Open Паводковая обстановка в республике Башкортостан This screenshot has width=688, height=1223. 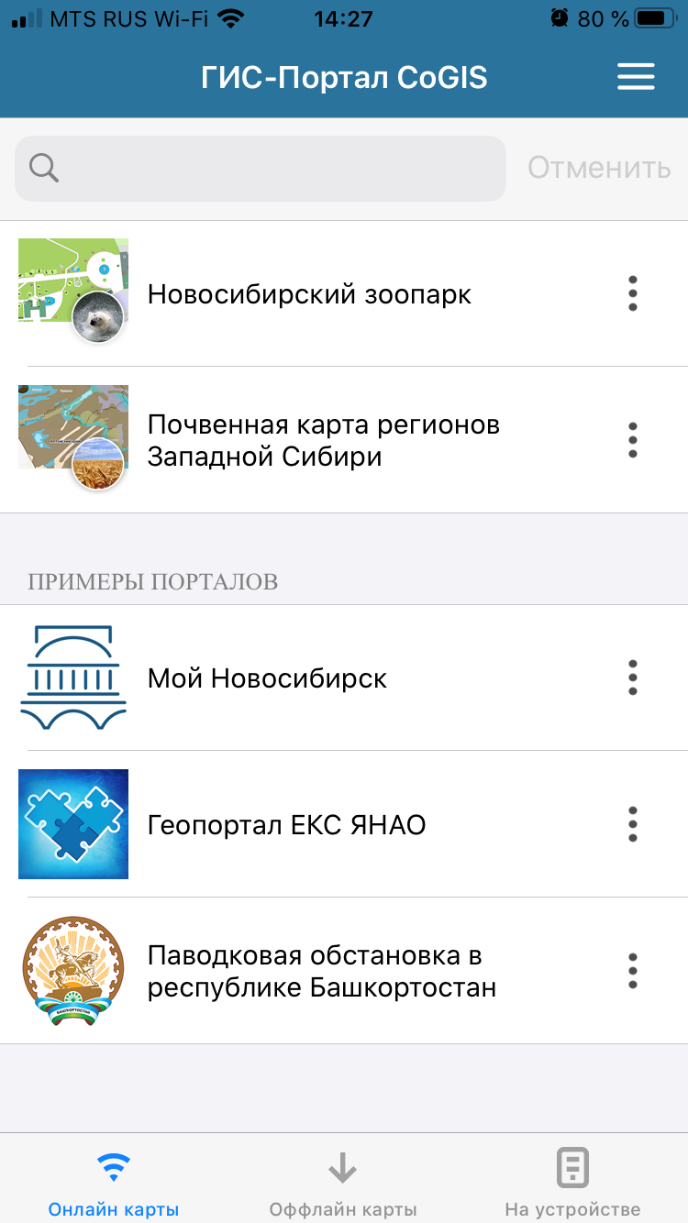tap(321, 971)
